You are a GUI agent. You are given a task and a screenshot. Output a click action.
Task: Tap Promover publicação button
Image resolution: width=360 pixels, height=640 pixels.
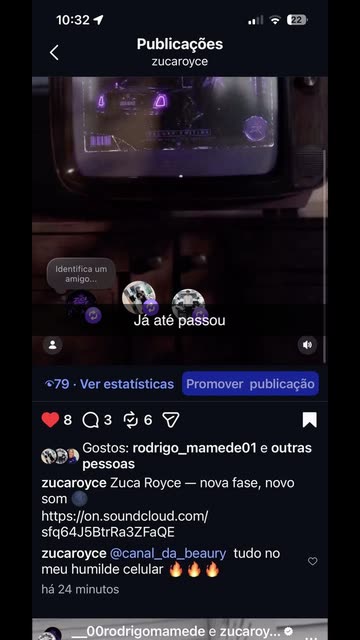tap(250, 384)
